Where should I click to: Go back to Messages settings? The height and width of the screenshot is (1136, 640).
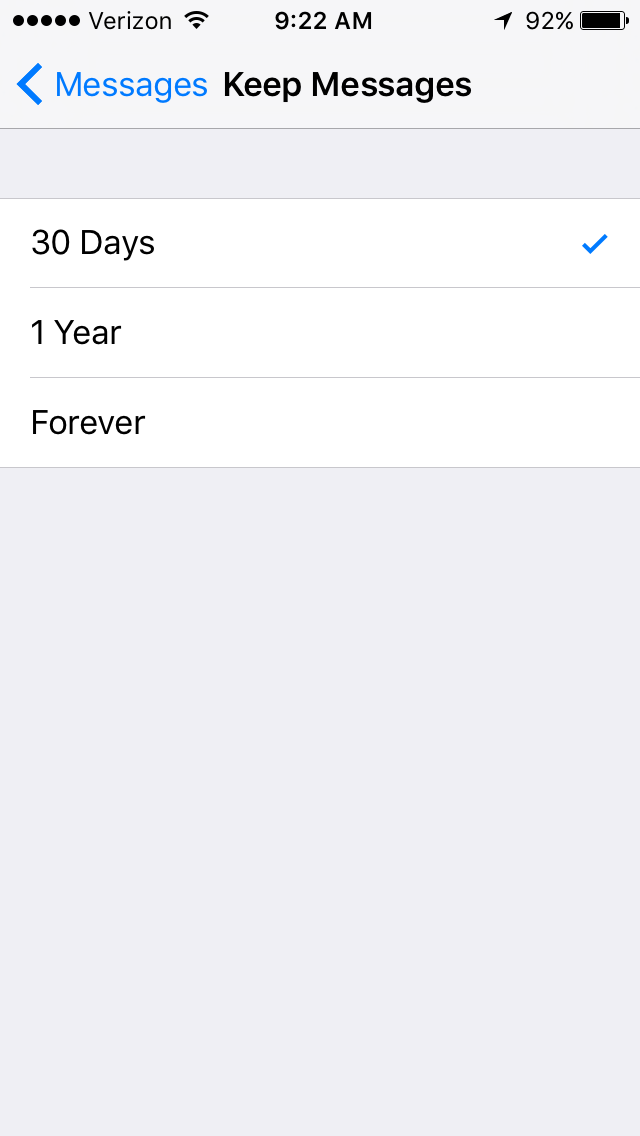coord(112,85)
